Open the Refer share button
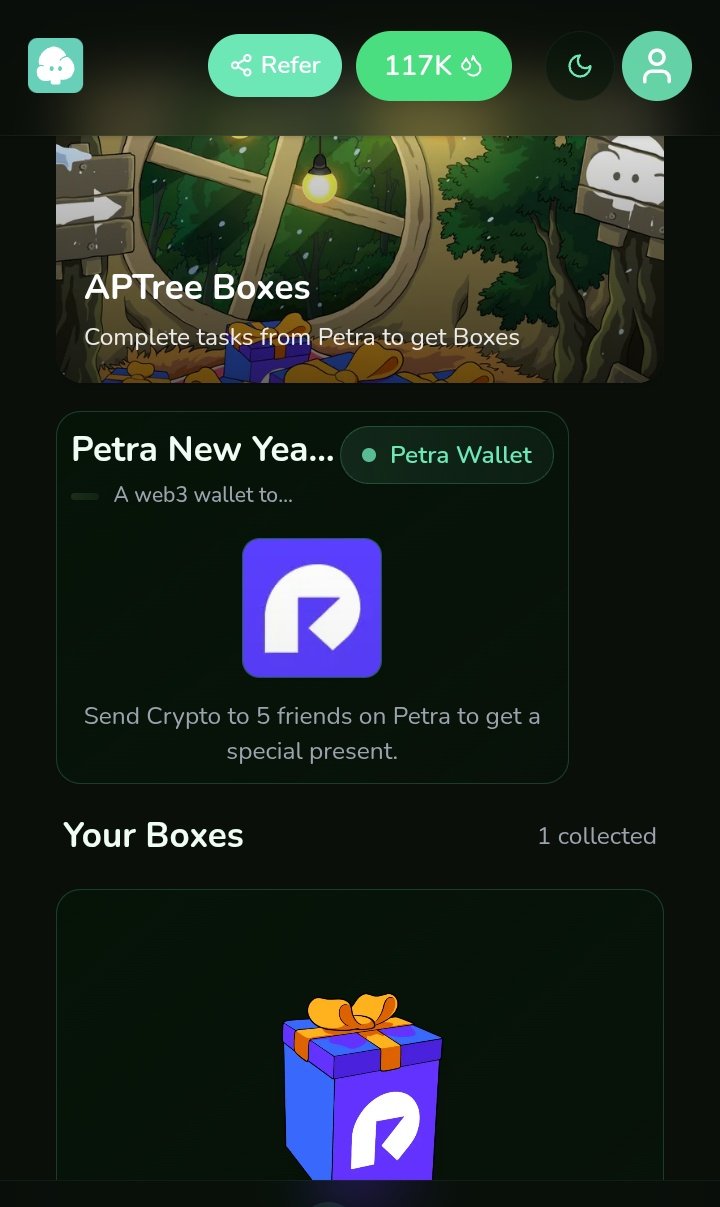This screenshot has height=1207, width=720. [275, 66]
